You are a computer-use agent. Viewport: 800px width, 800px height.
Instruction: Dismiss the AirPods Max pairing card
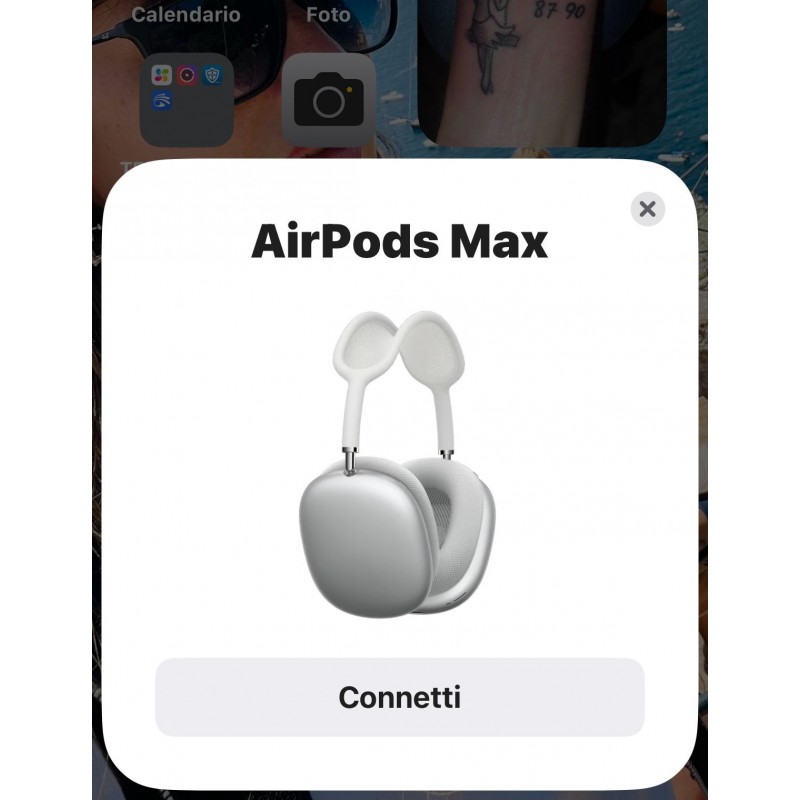[647, 209]
